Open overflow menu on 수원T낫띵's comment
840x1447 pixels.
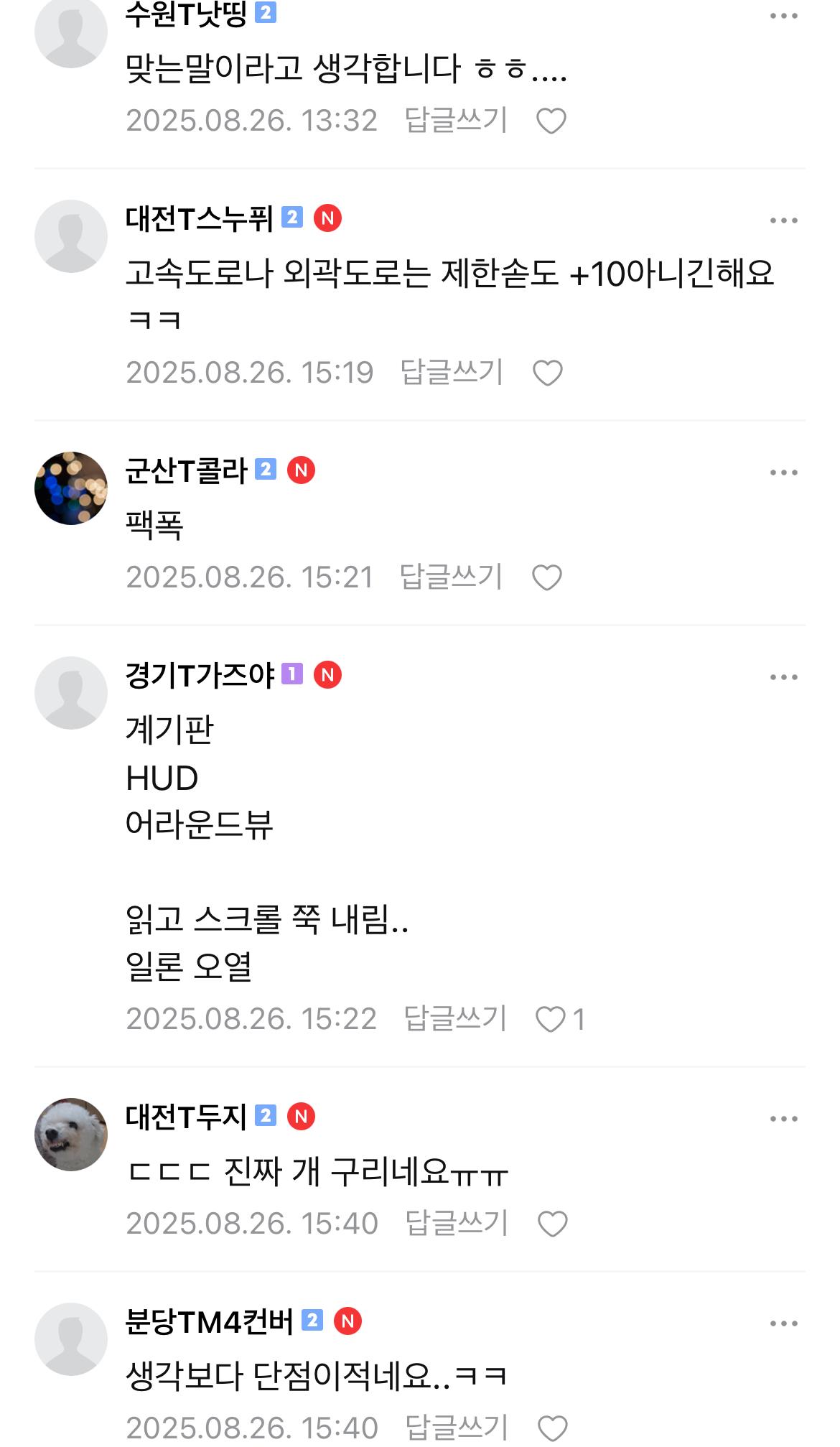(x=783, y=16)
